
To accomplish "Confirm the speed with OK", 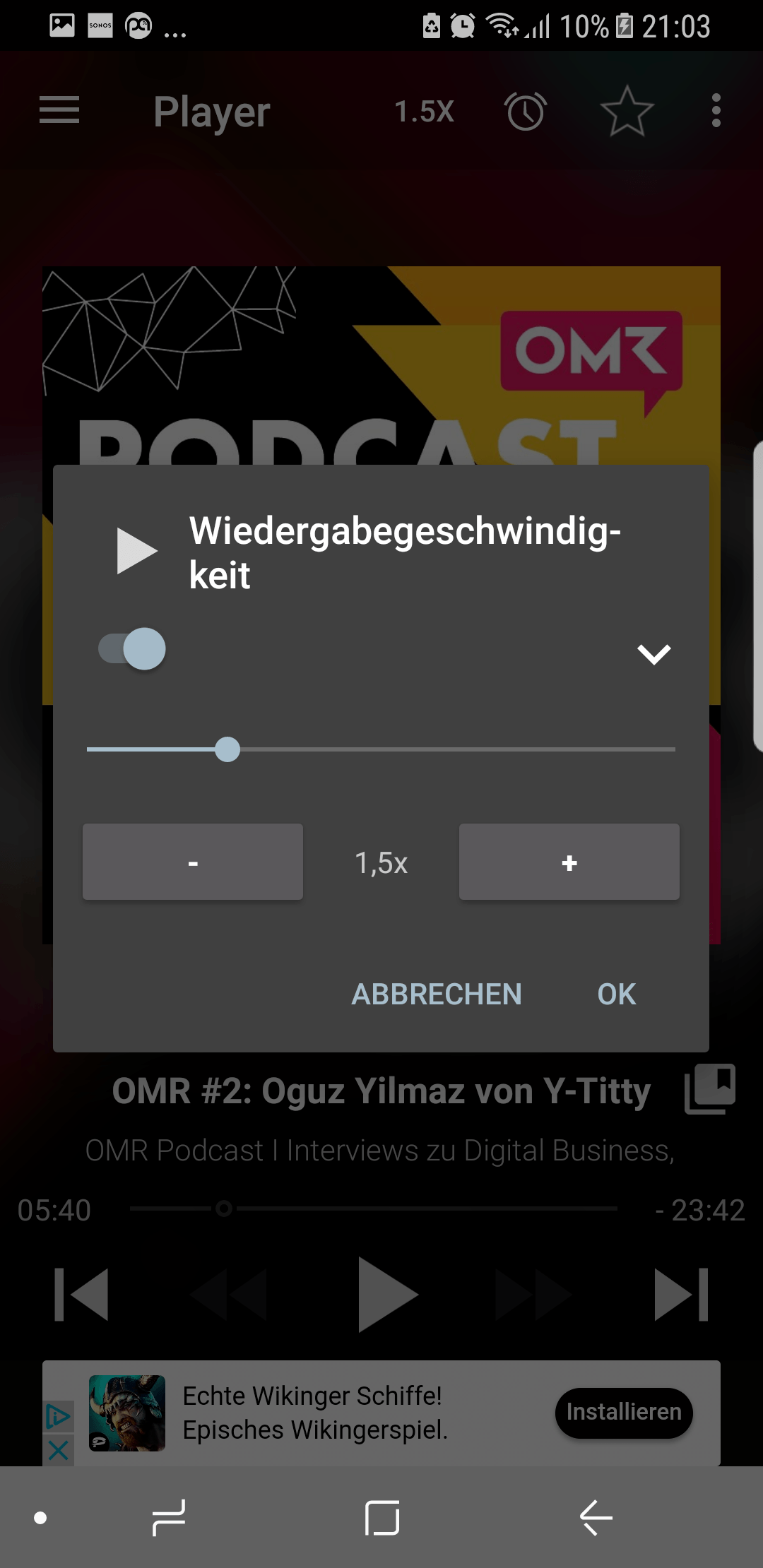I will tap(616, 994).
